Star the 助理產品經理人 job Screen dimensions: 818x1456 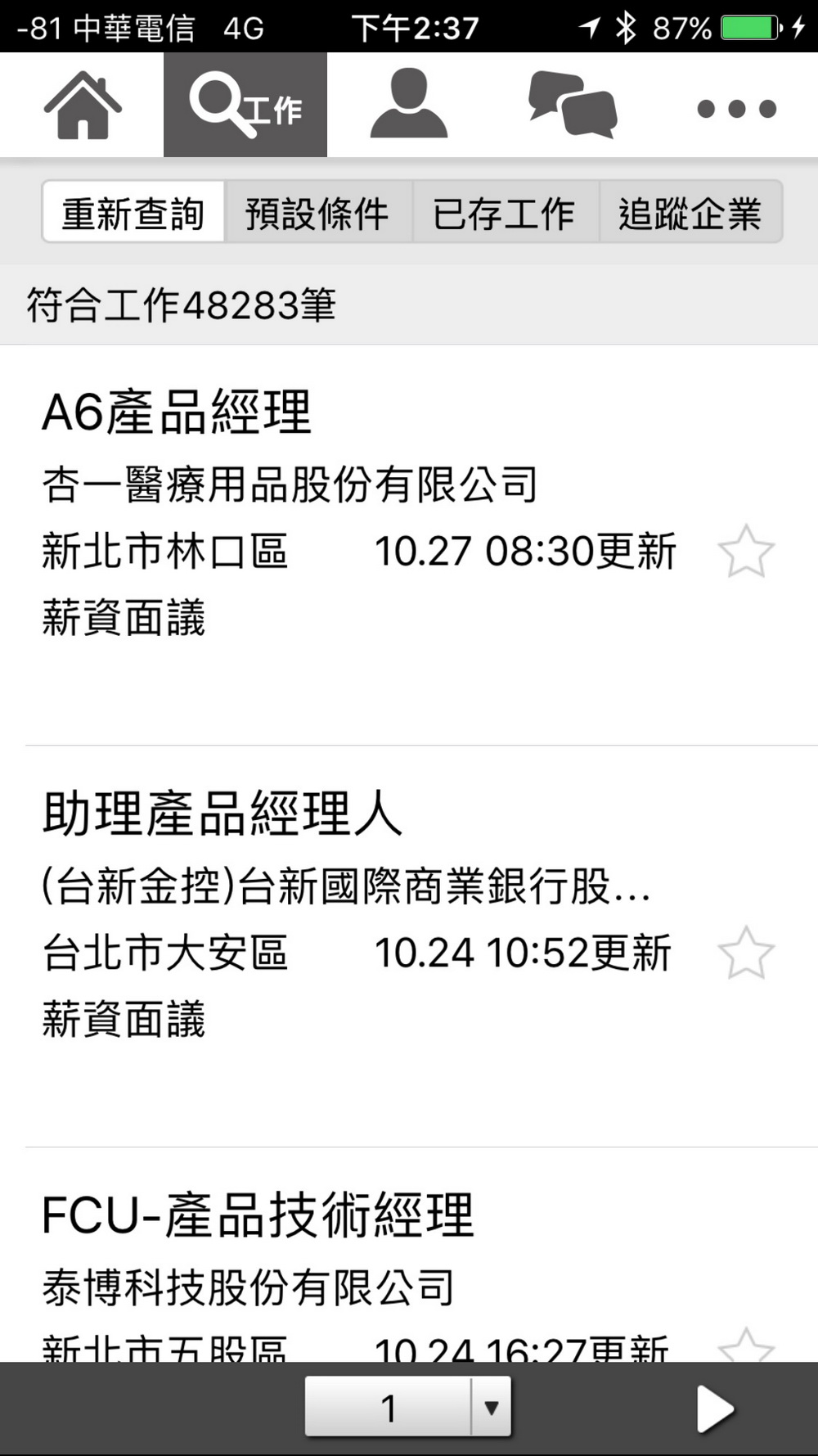click(745, 953)
